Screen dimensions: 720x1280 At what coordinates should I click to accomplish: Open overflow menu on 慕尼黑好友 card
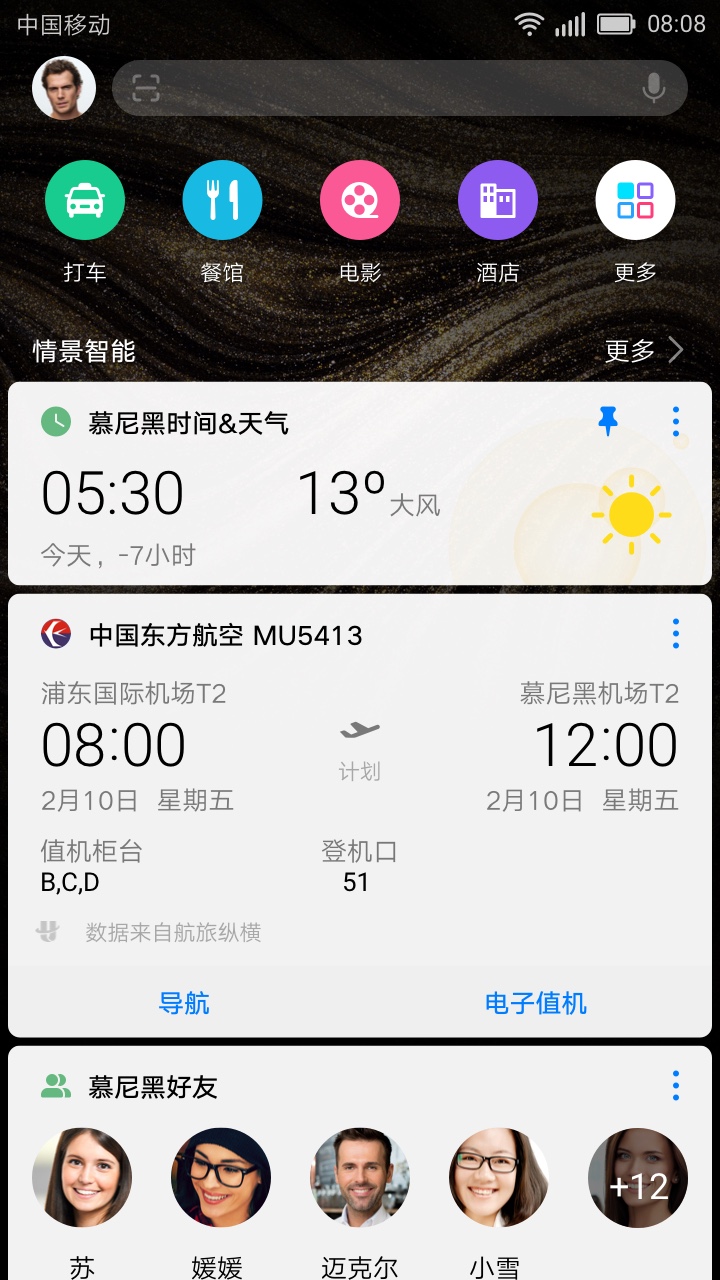pos(676,1086)
